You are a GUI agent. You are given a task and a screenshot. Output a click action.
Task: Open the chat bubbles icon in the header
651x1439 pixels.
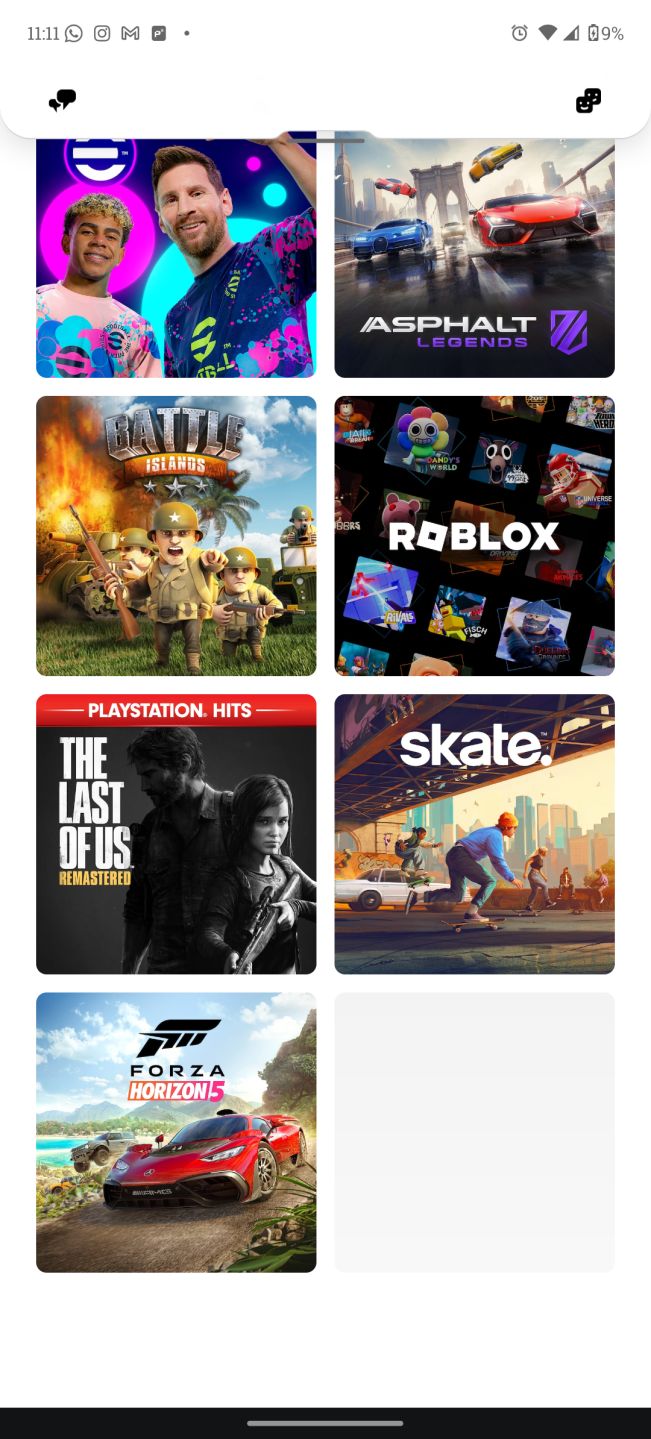(x=62, y=101)
